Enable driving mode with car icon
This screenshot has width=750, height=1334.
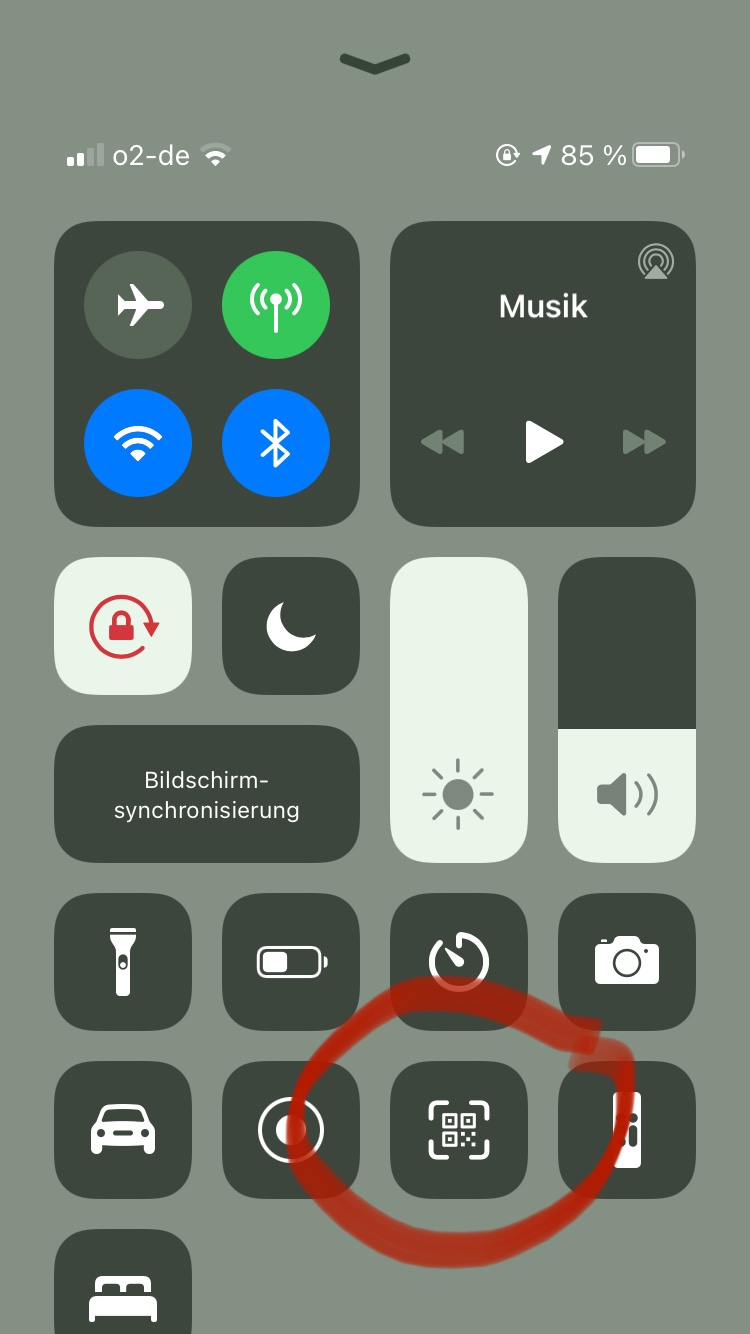(x=123, y=1130)
